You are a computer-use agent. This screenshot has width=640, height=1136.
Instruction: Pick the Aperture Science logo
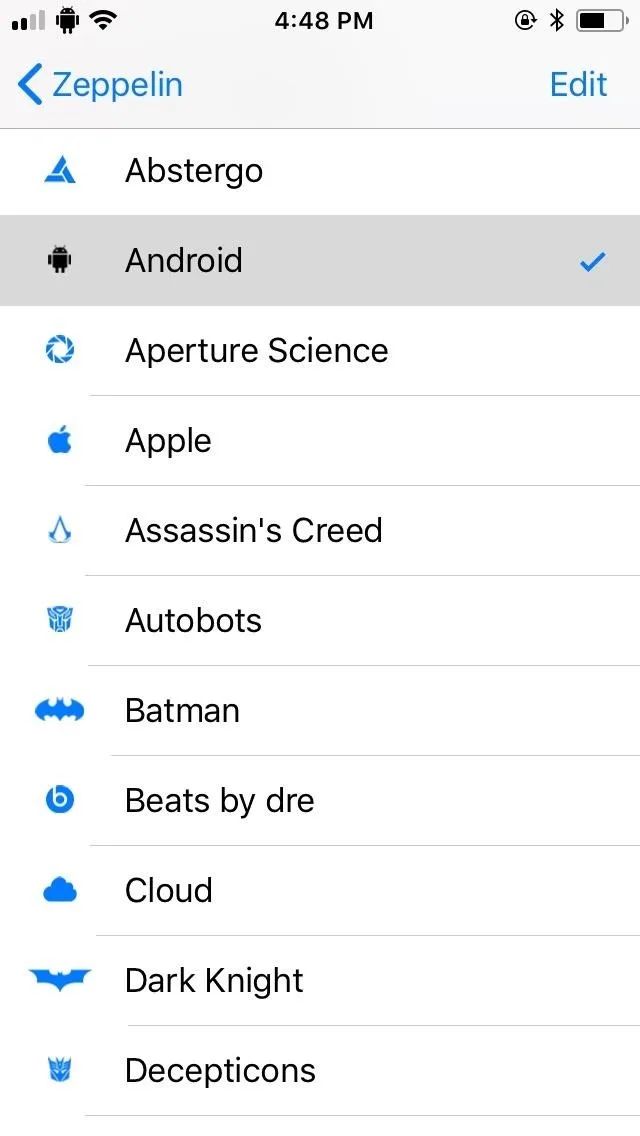click(x=320, y=351)
